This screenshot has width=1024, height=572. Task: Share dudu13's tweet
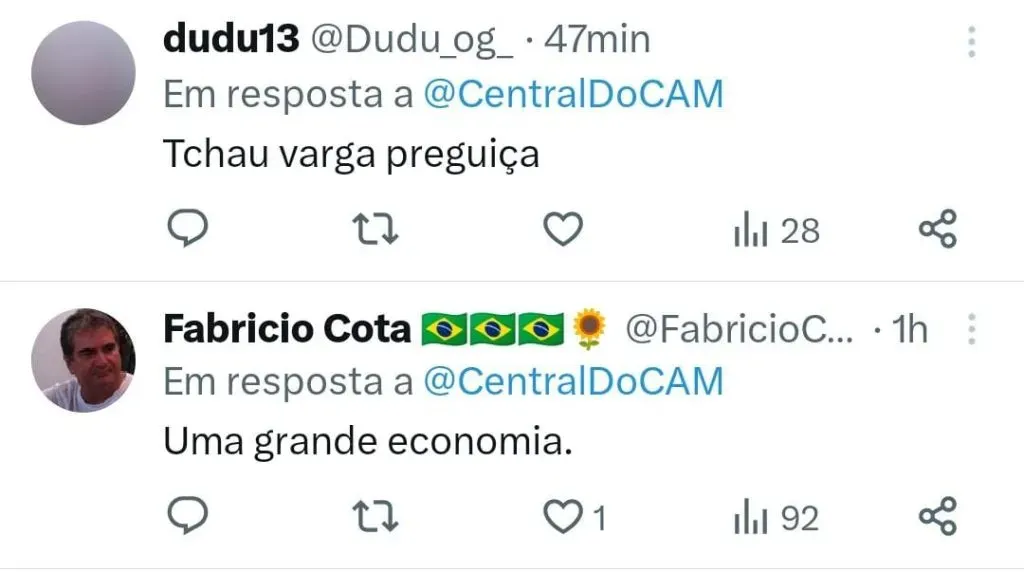(938, 230)
